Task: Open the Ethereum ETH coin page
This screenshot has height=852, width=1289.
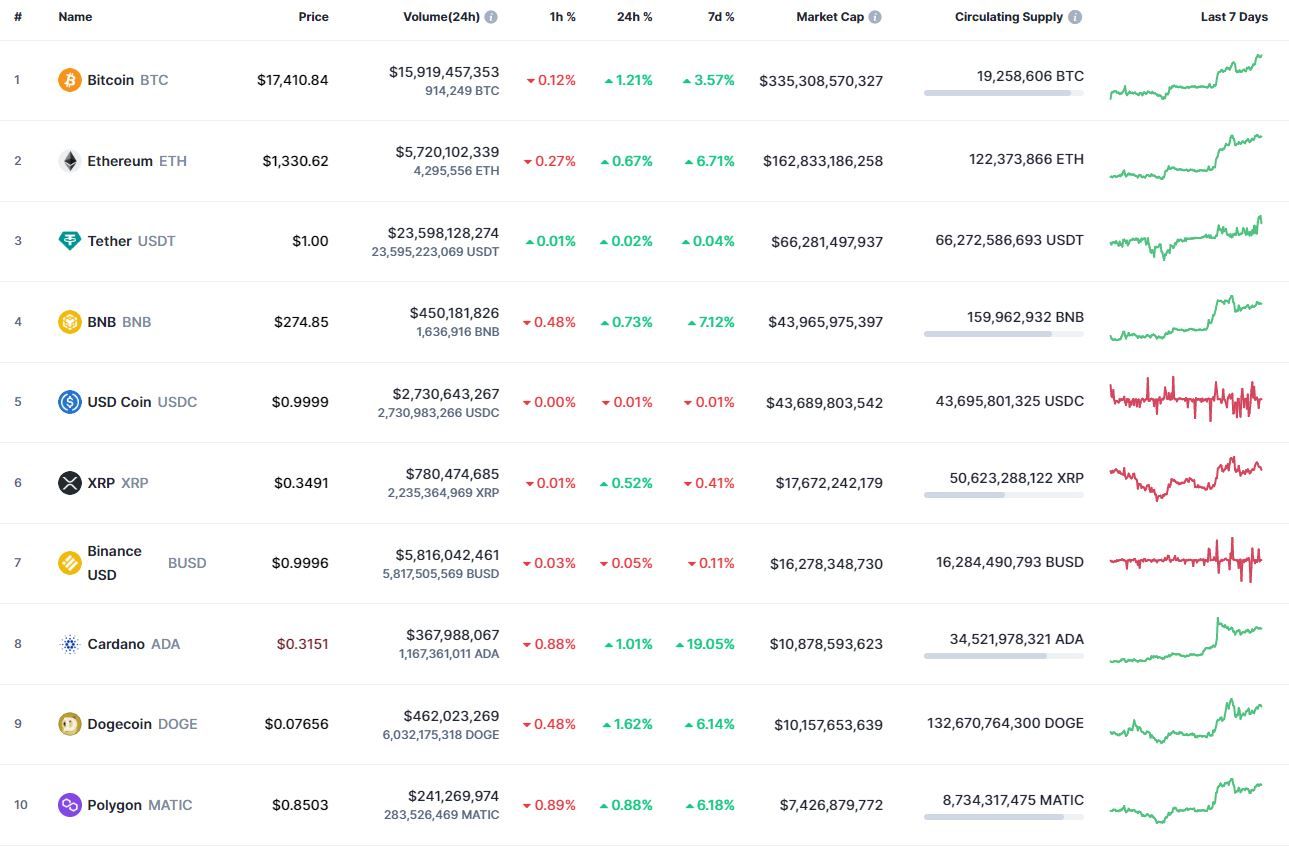Action: 120,161
